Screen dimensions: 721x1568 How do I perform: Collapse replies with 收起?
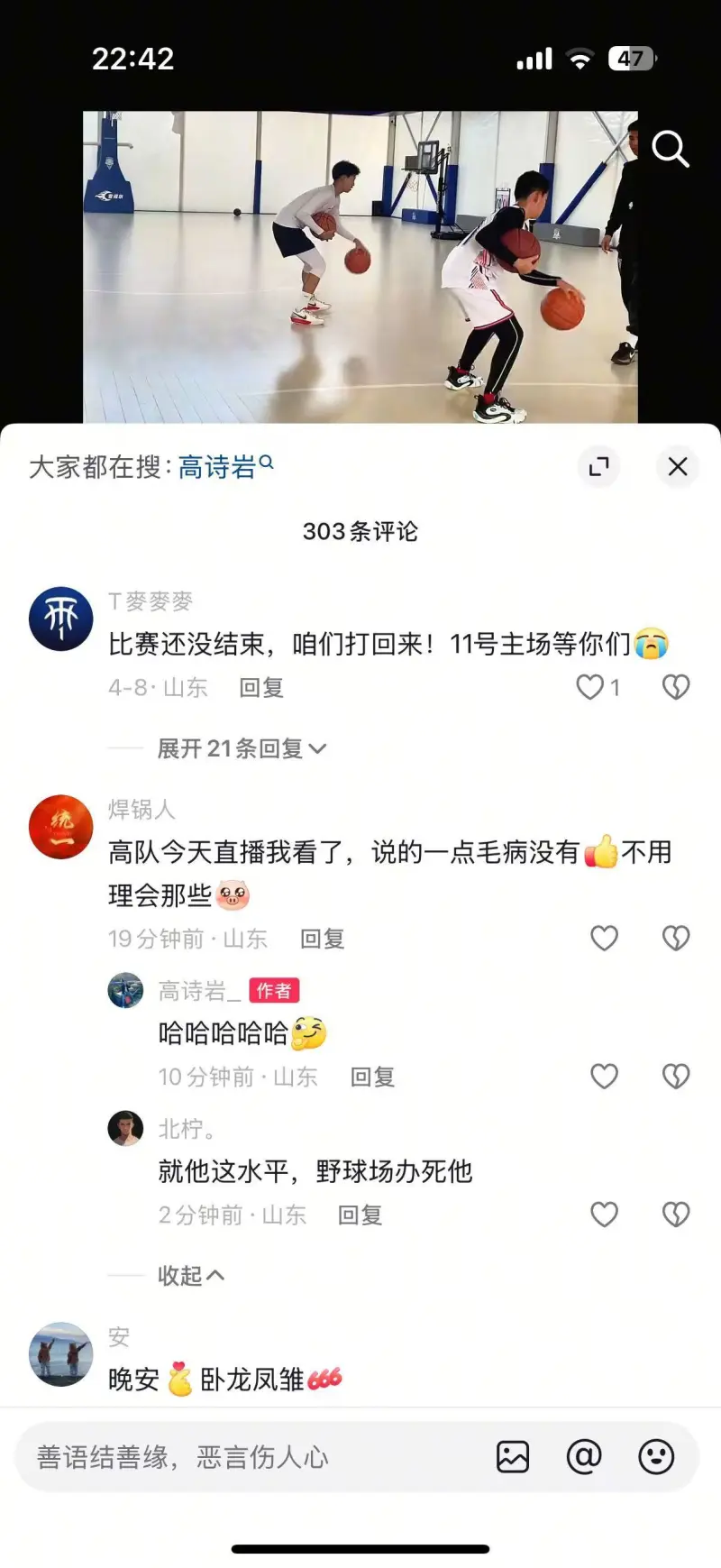pyautogui.click(x=190, y=1276)
